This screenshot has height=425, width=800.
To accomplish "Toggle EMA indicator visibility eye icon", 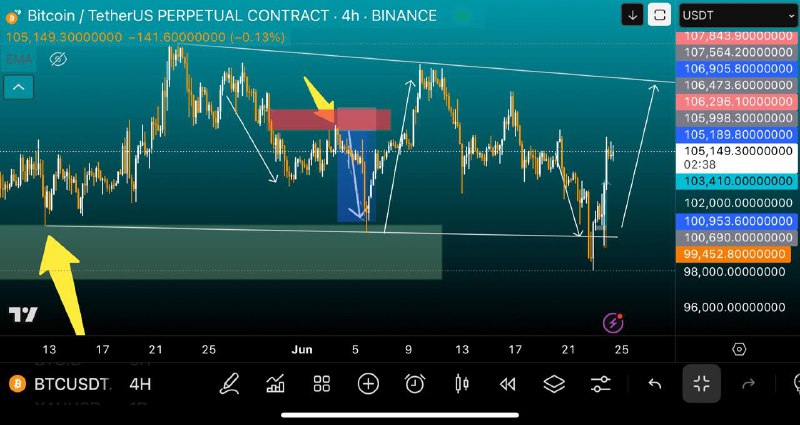I will [x=58, y=59].
